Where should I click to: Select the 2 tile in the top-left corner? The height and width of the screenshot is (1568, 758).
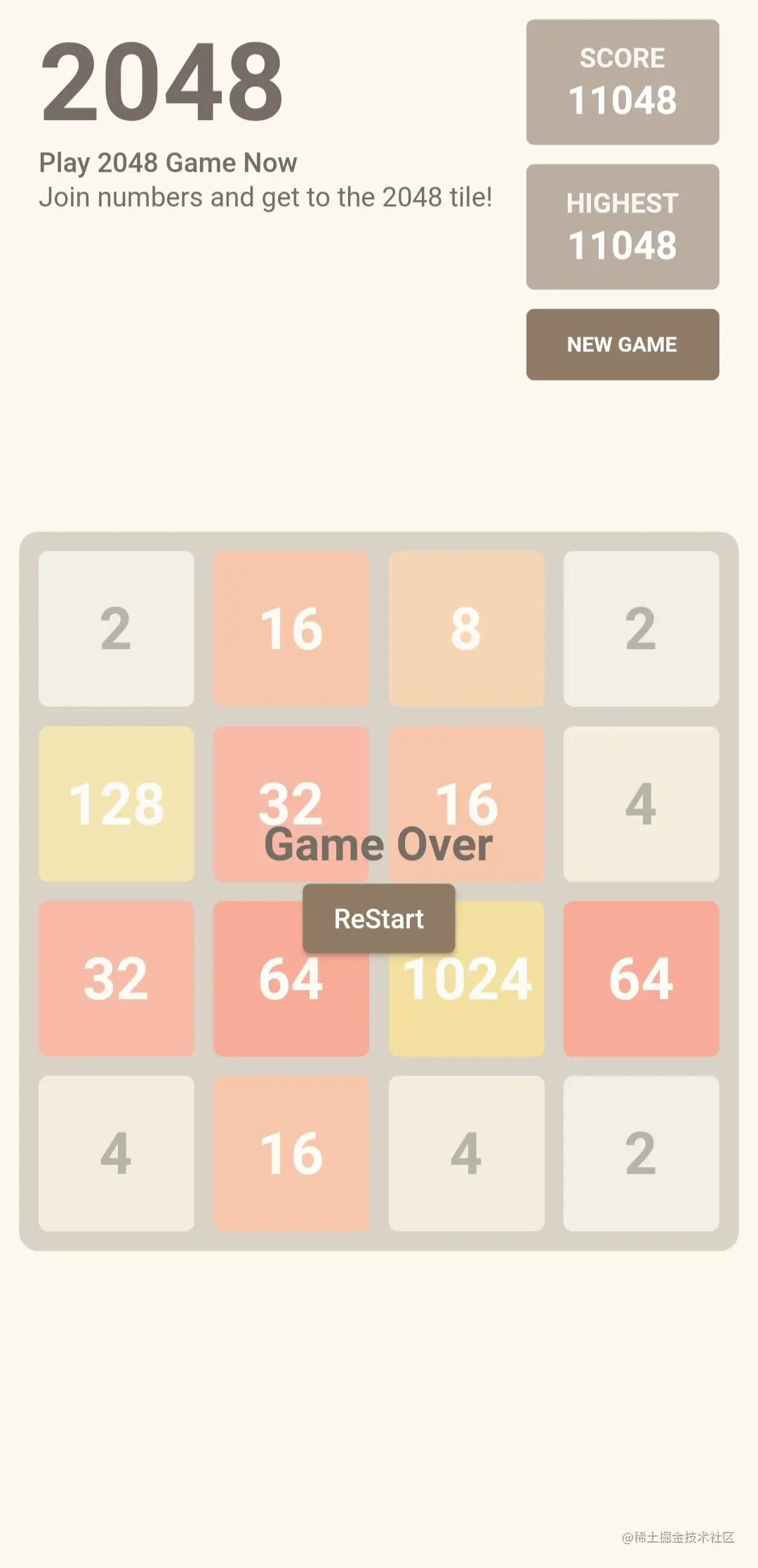[x=116, y=628]
